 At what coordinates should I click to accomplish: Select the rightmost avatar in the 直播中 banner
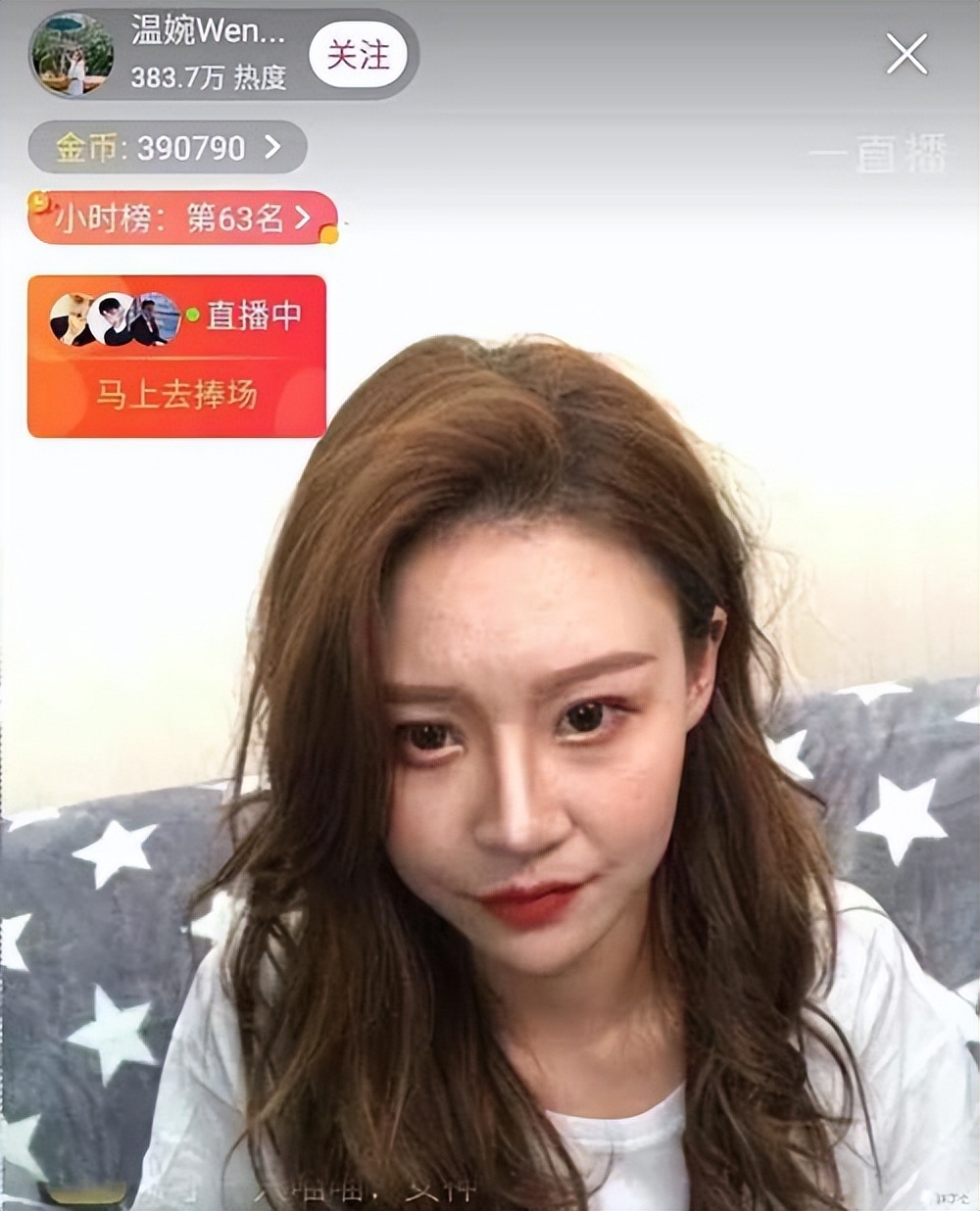click(x=154, y=318)
